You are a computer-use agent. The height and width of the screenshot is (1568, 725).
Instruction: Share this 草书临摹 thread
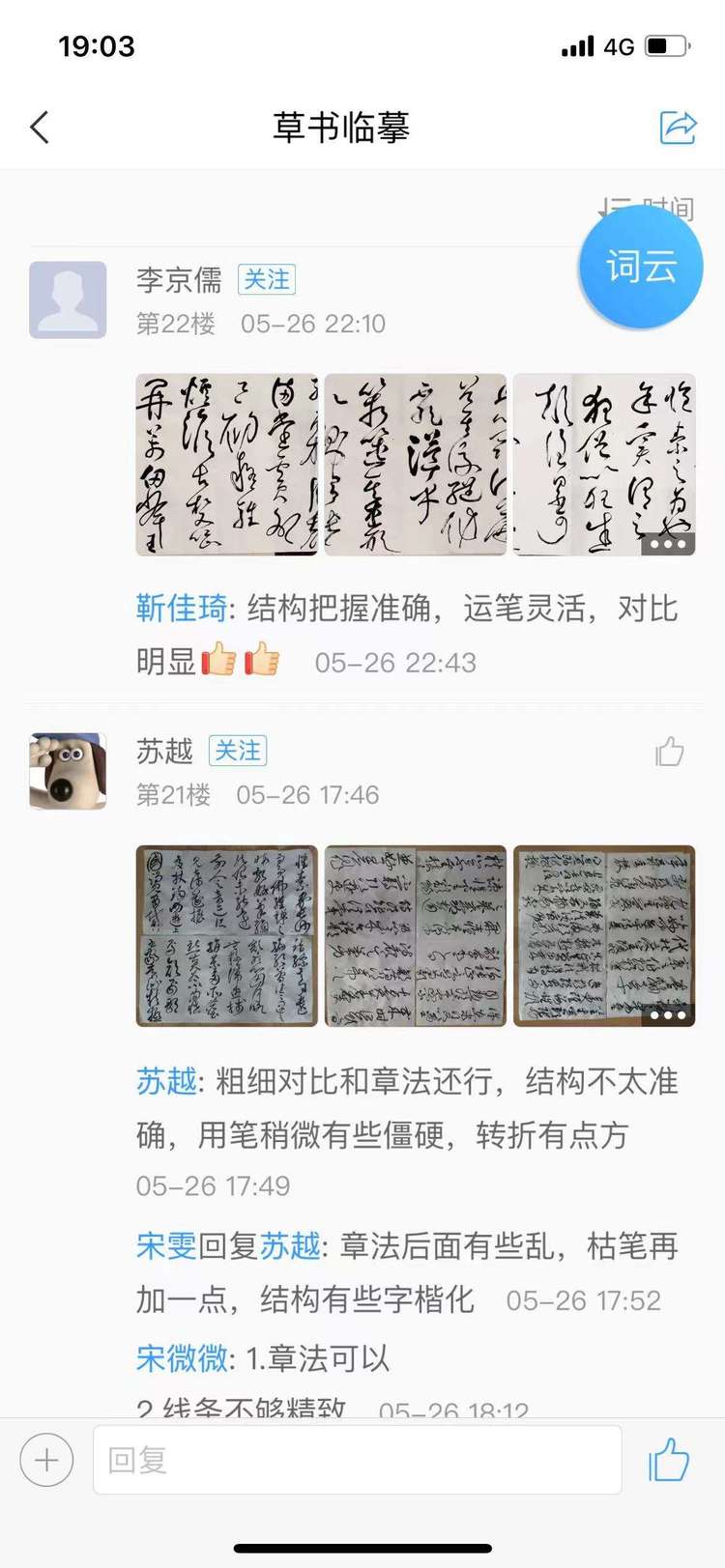point(678,128)
